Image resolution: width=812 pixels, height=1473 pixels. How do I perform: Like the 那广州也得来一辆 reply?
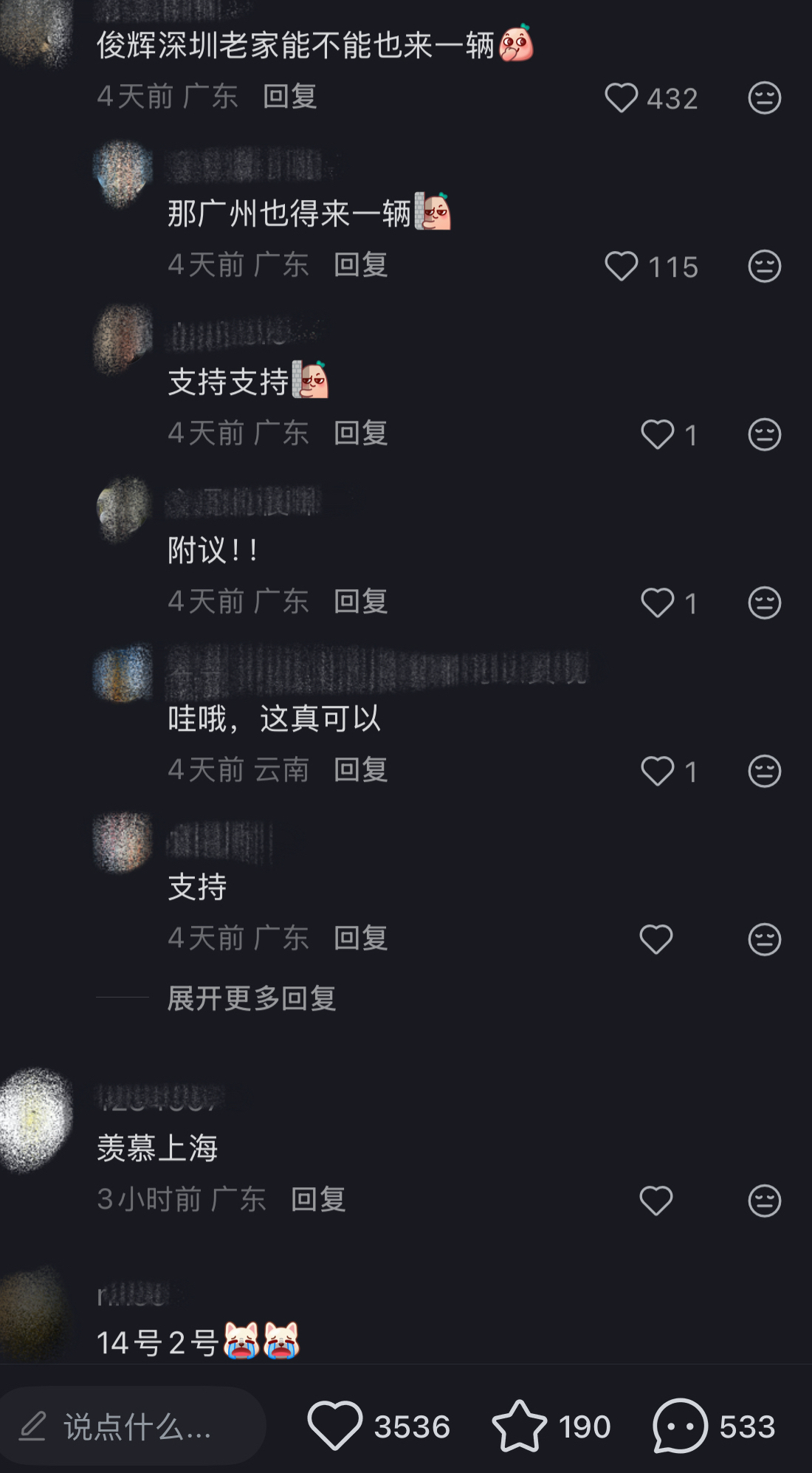point(622,267)
